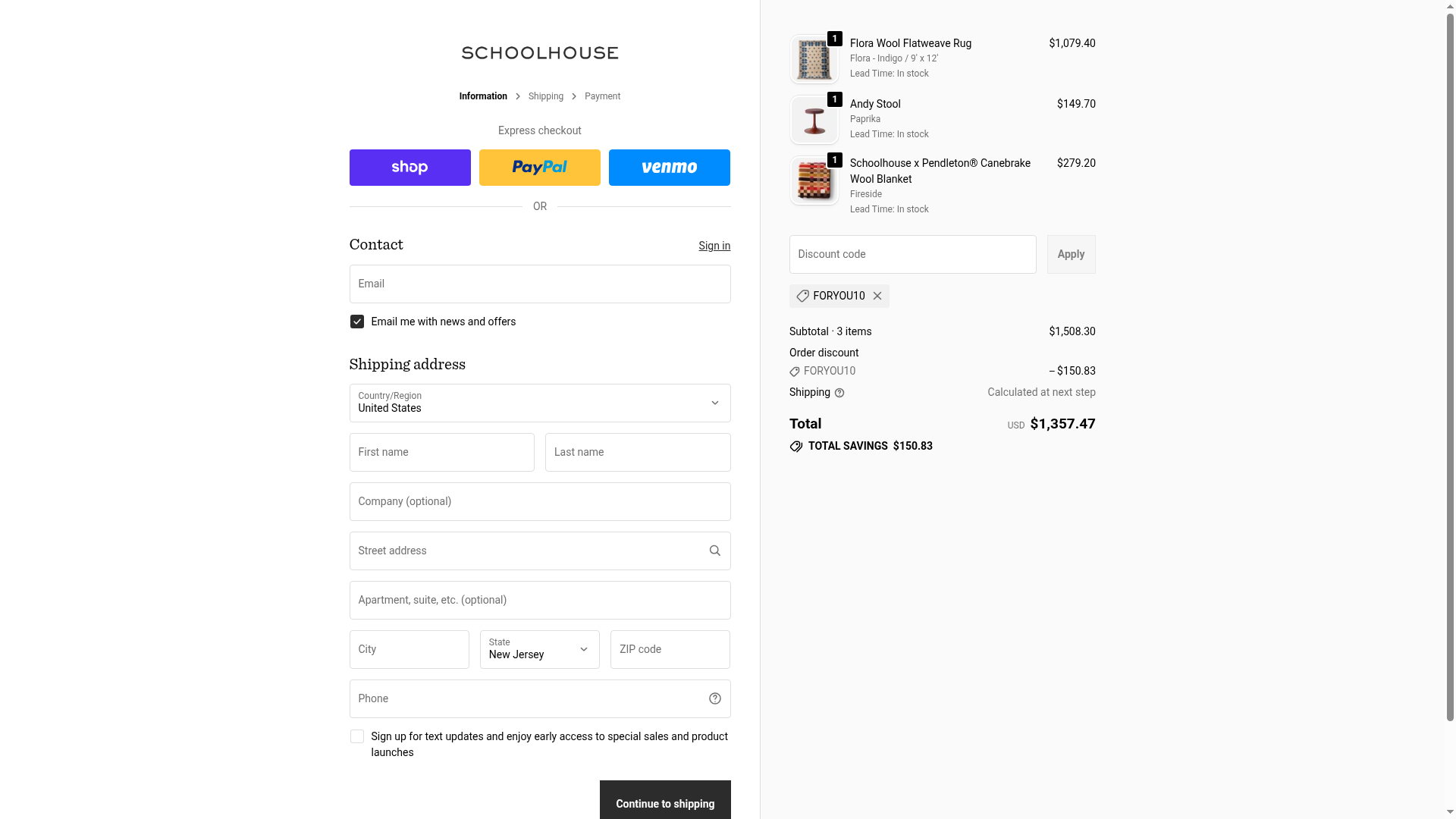Uncheck Email me with news and offers
Image resolution: width=1456 pixels, height=819 pixels.
tap(357, 322)
